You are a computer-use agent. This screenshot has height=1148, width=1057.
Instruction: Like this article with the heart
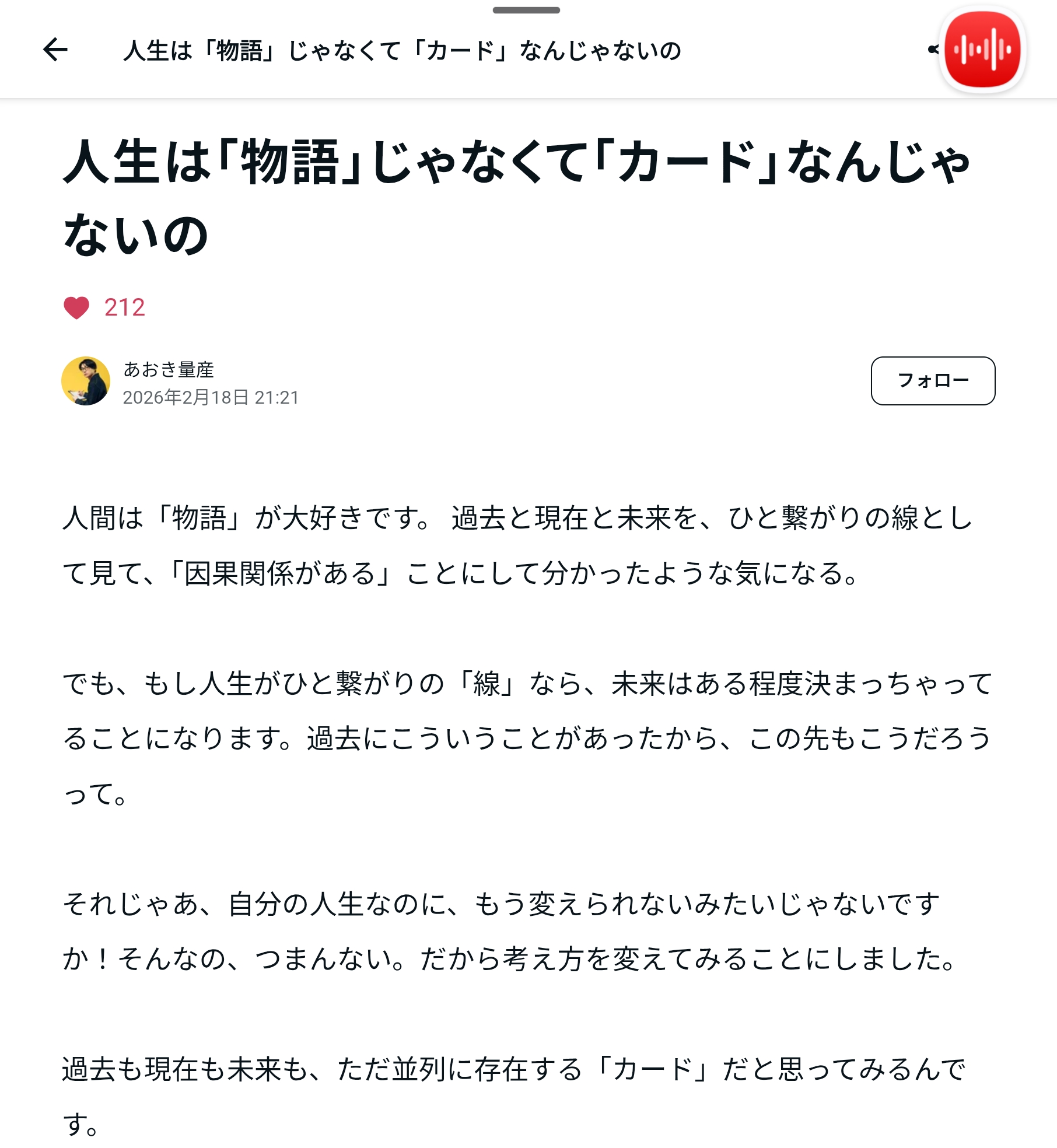pyautogui.click(x=76, y=307)
